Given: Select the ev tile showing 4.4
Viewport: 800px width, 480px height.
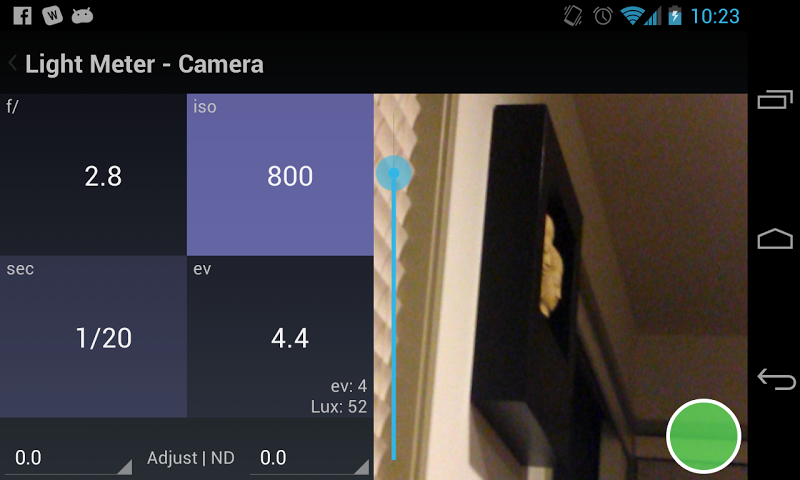Looking at the screenshot, I should [x=280, y=336].
